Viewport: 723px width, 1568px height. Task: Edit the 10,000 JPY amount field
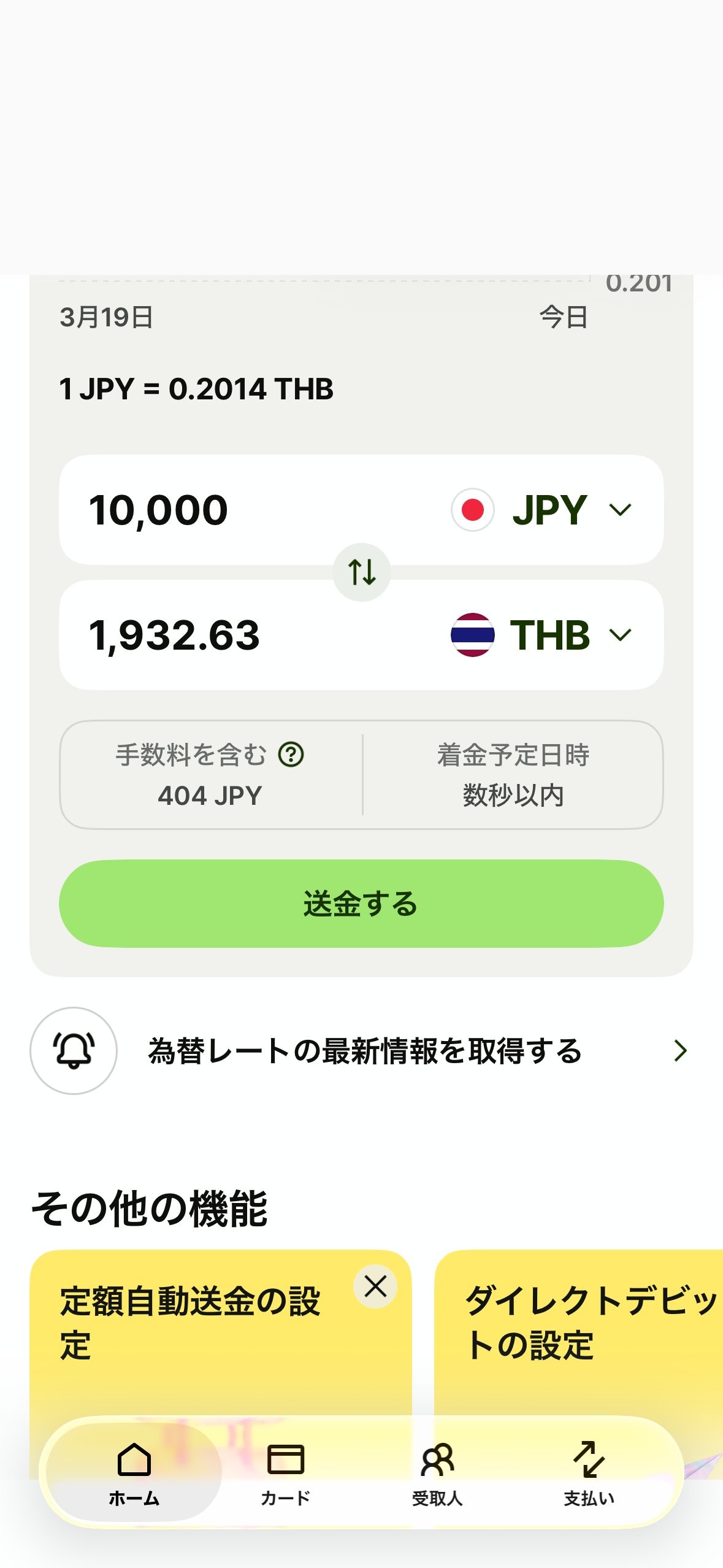click(x=184, y=509)
